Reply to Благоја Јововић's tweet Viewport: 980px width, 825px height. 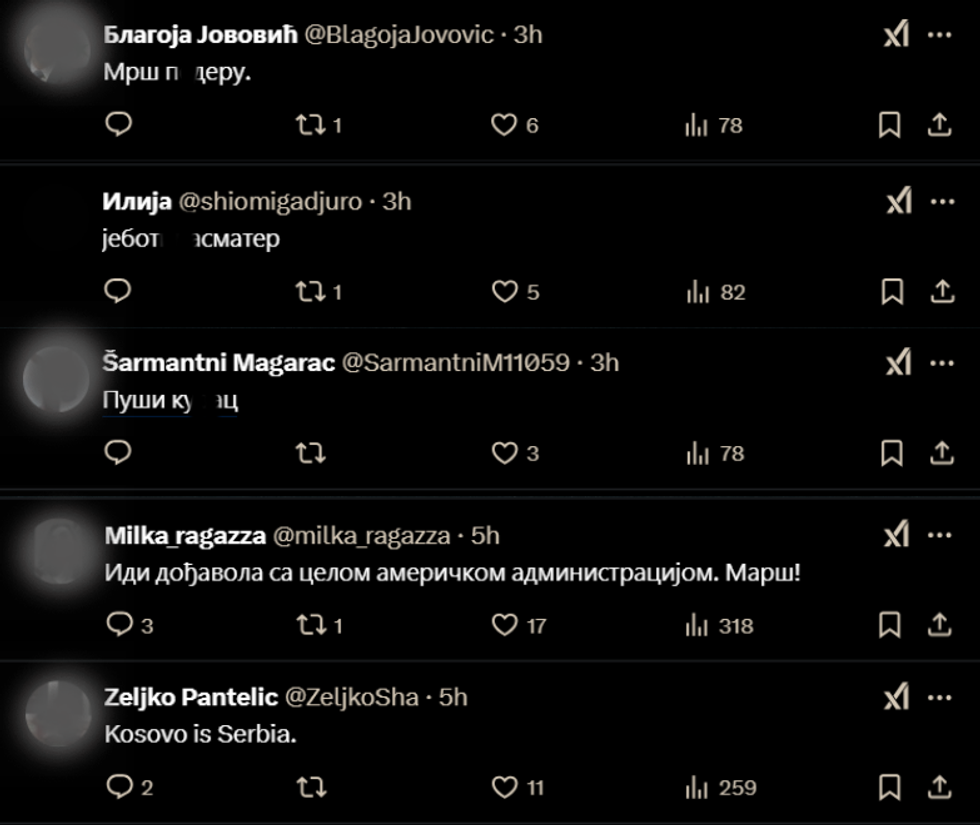[119, 124]
